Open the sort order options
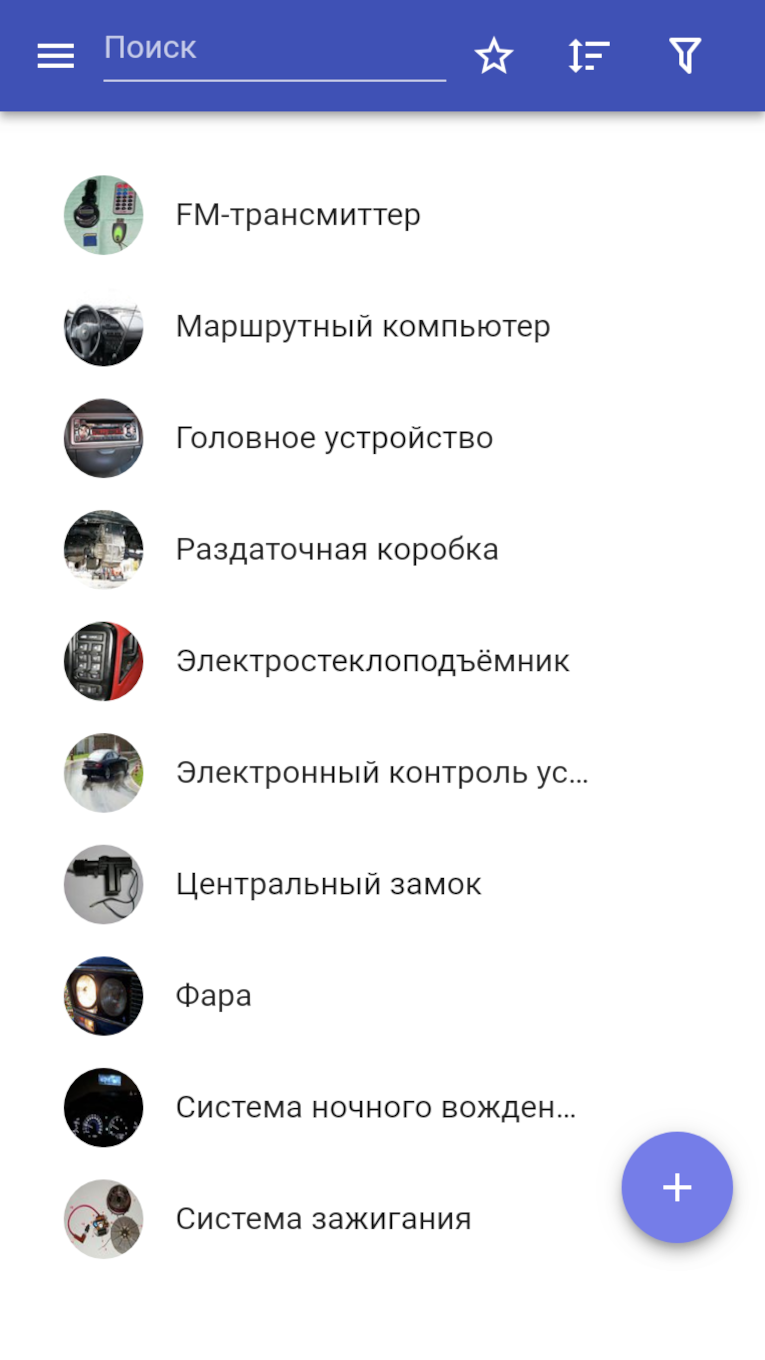The height and width of the screenshot is (1360, 765). [x=589, y=56]
